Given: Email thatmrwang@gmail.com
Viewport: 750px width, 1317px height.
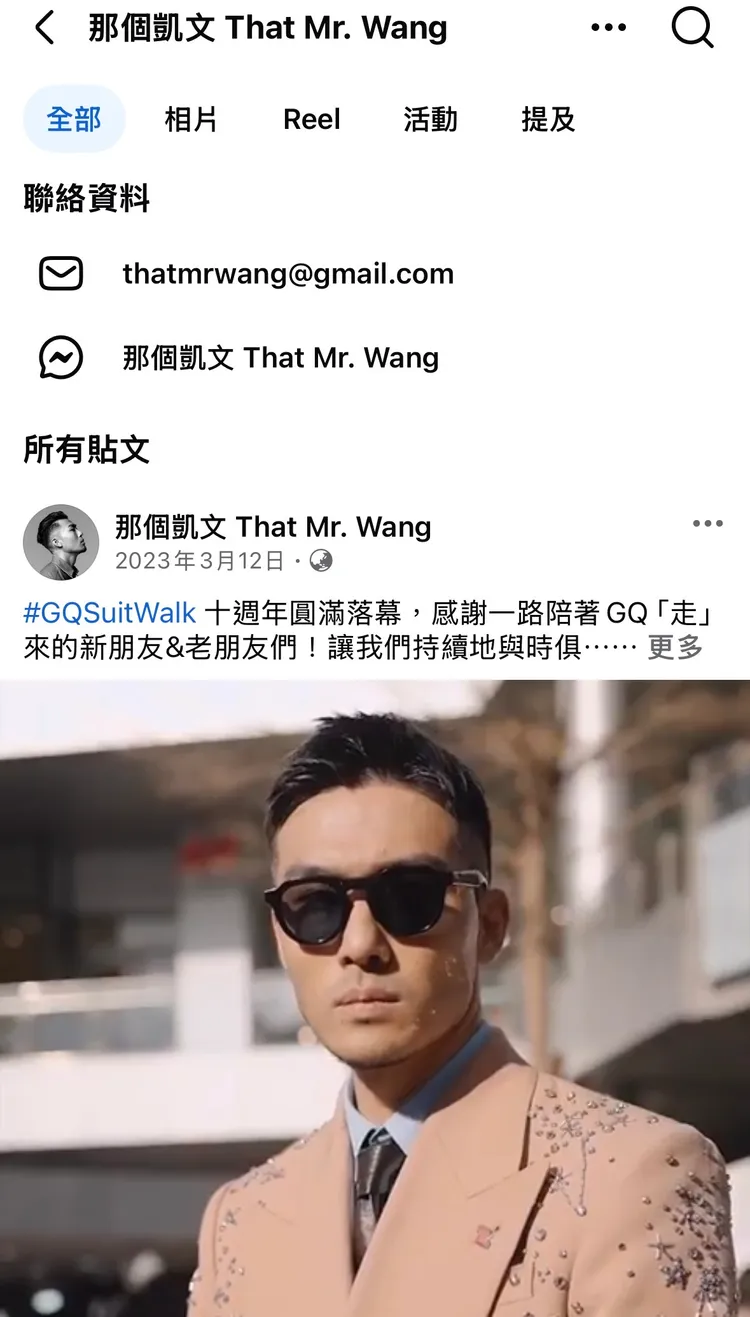Looking at the screenshot, I should [x=288, y=274].
